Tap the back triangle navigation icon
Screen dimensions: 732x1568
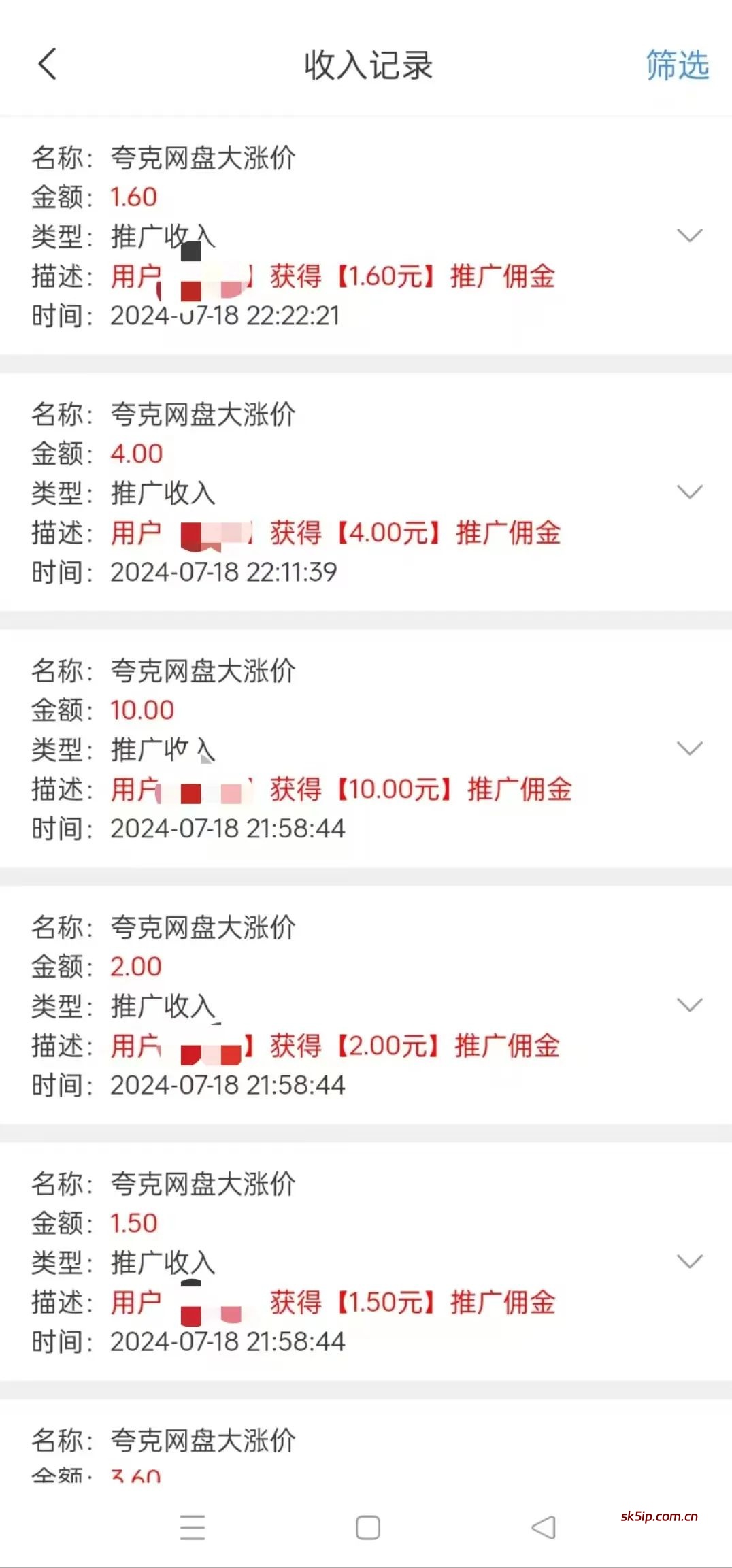coord(542,1526)
